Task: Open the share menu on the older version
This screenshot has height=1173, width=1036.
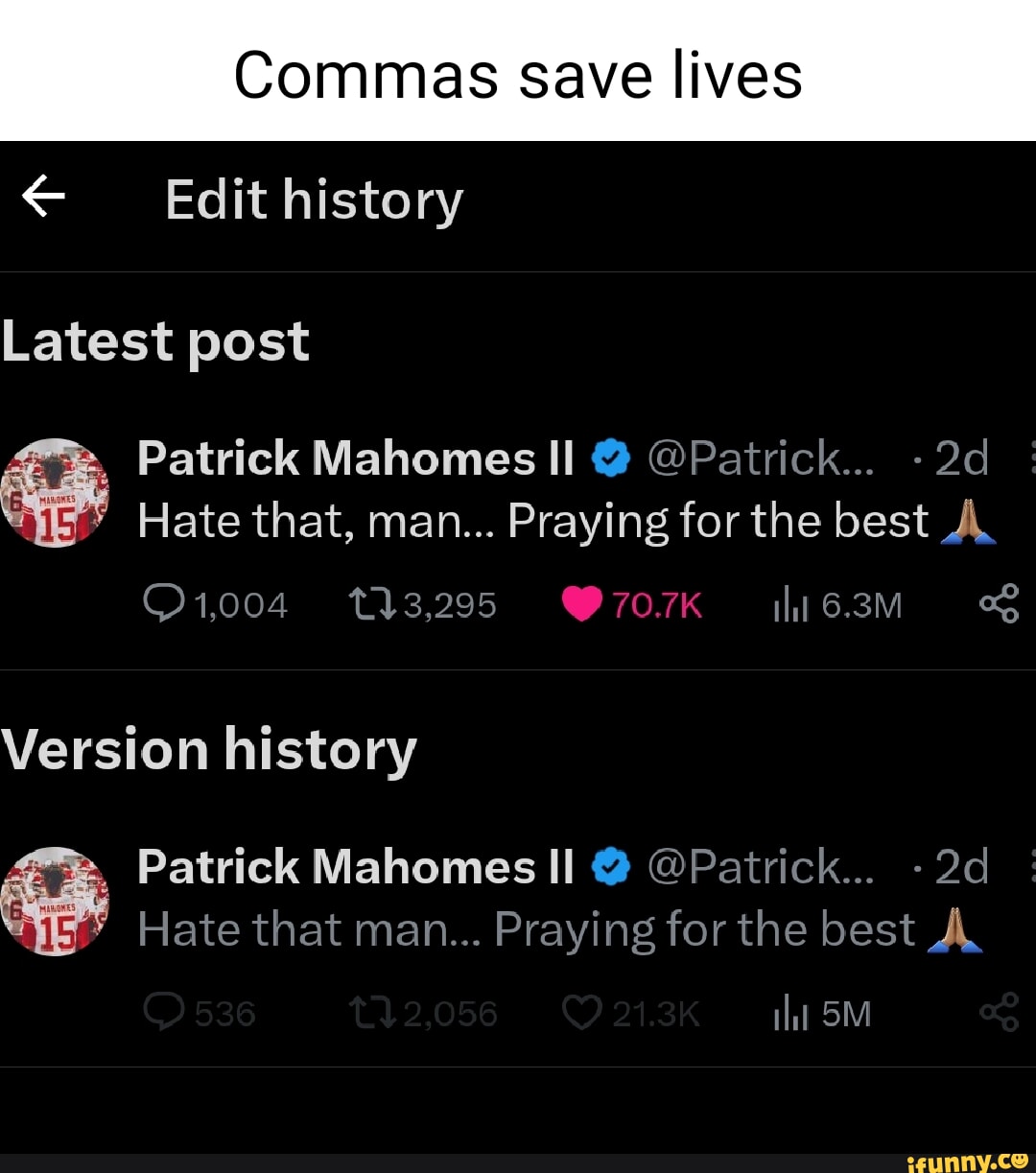Action: 1001,1012
